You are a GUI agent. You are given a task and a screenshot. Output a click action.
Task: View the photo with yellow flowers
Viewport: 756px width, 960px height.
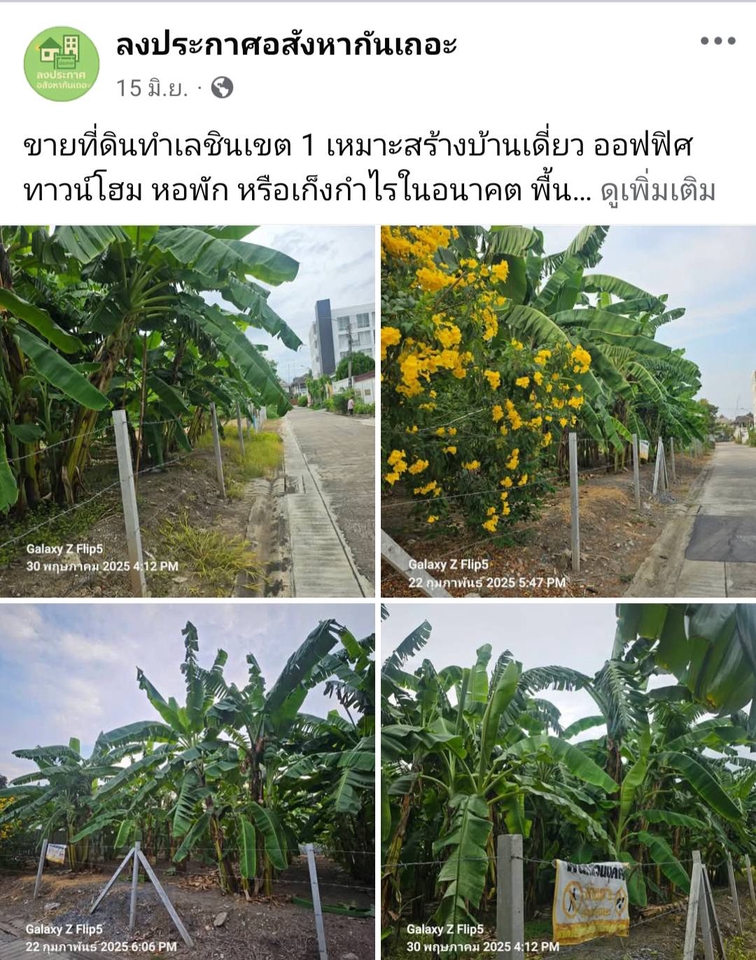tap(567, 410)
